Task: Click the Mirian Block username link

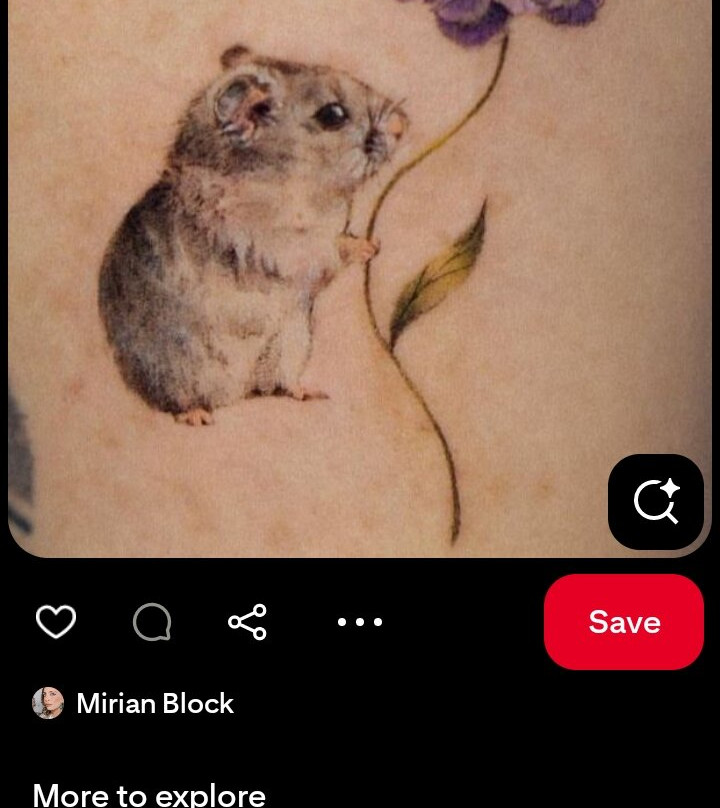Action: click(x=155, y=703)
